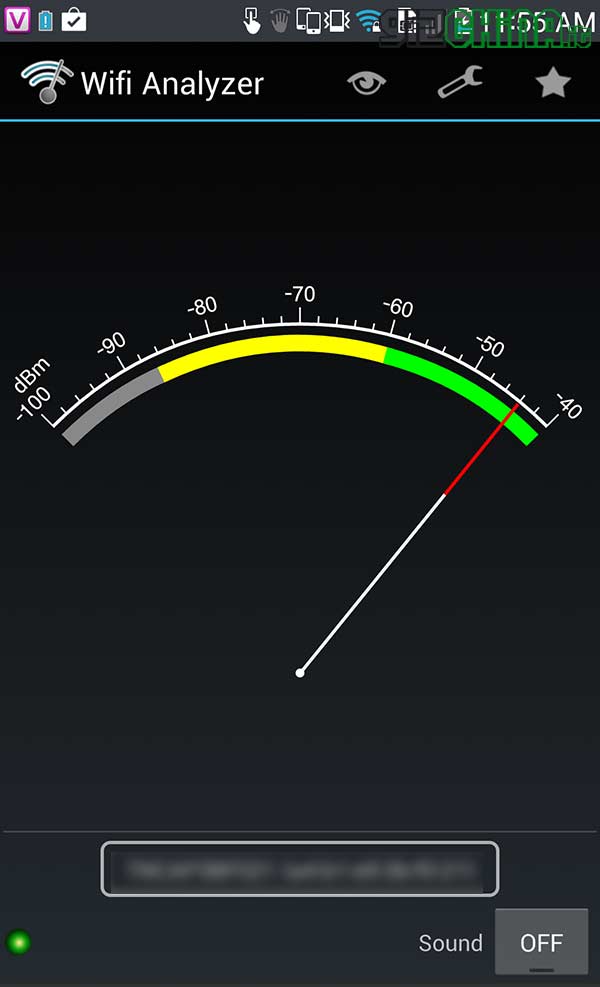Open the wrench tools menu
This screenshot has width=600, height=987.
[x=460, y=82]
